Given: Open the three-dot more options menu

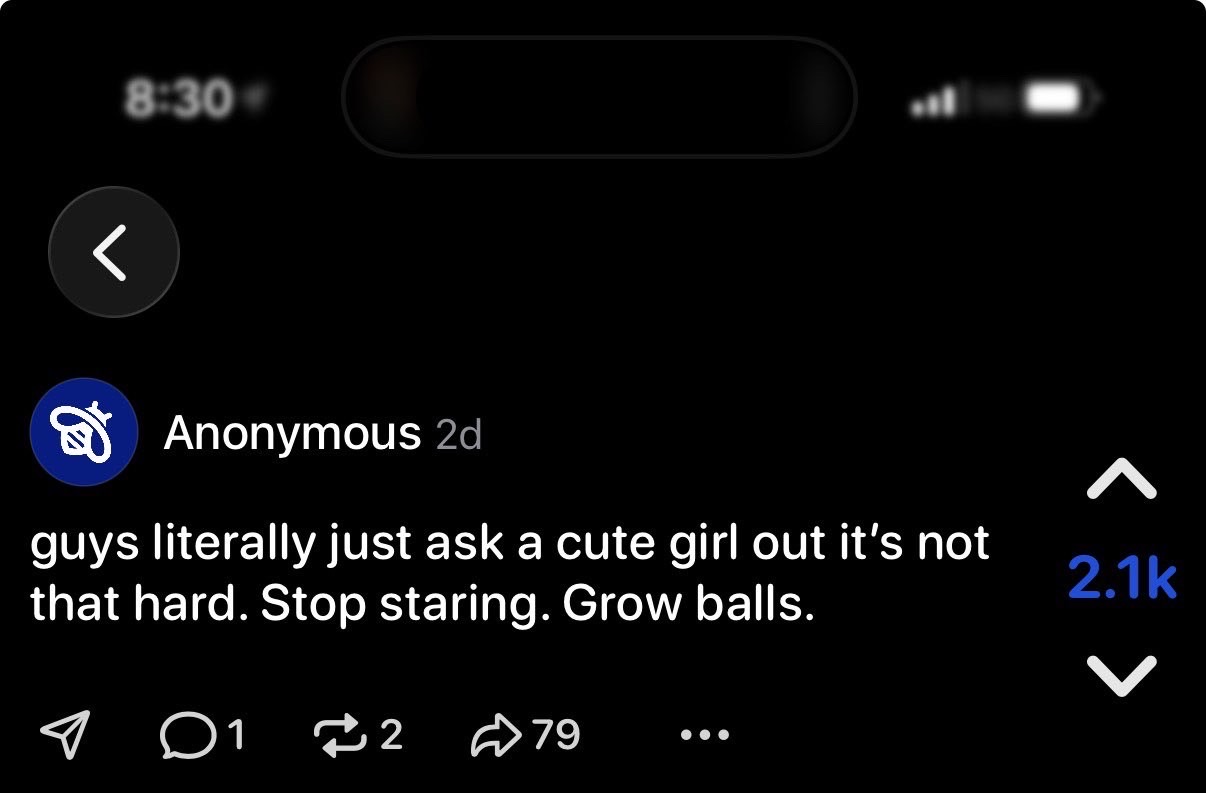Looking at the screenshot, I should pos(705,736).
